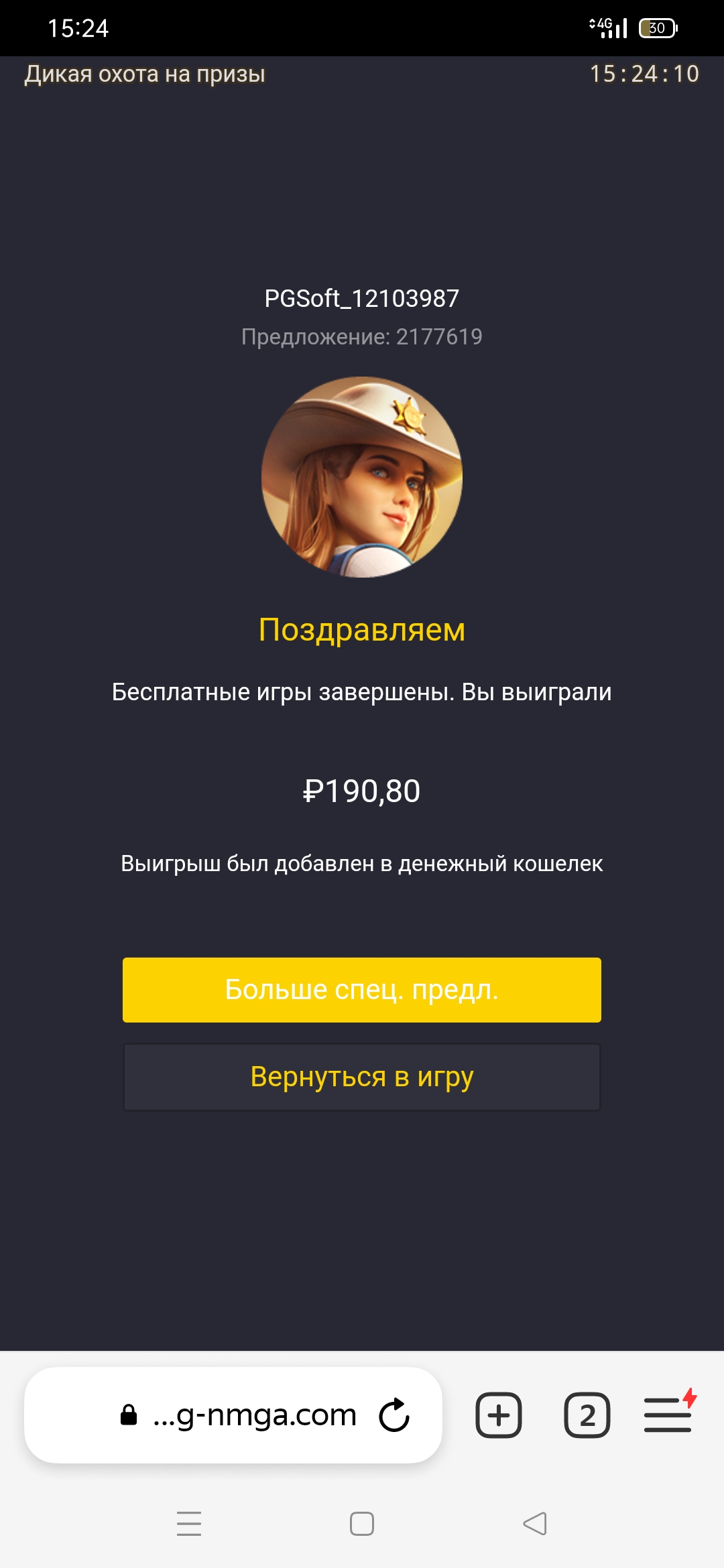View the two open tabs

click(x=587, y=1415)
